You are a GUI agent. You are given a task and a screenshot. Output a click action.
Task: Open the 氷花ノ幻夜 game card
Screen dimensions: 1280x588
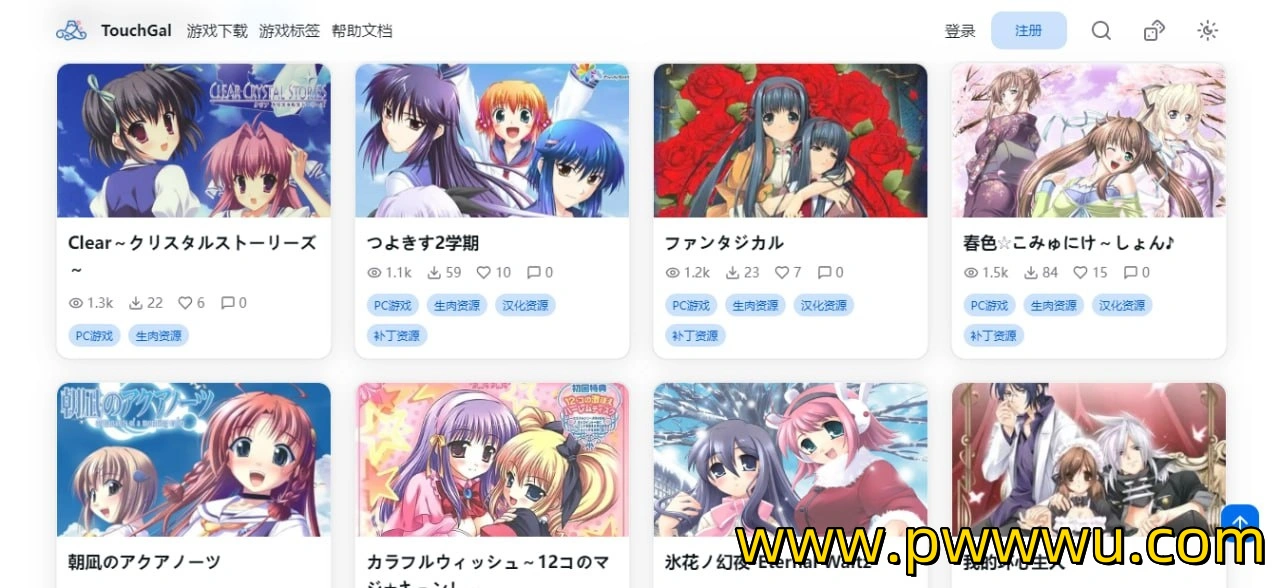(x=790, y=460)
